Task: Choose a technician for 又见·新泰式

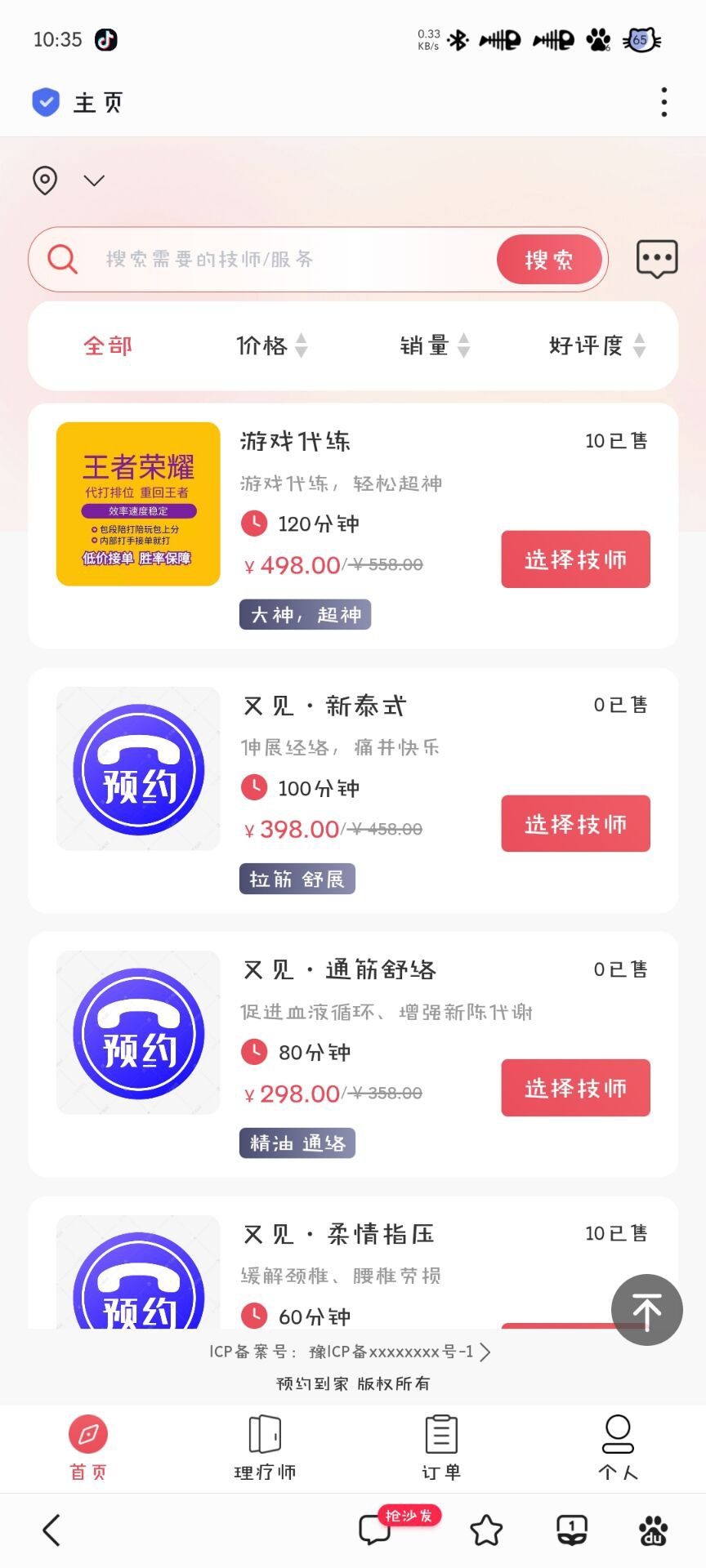Action: 575,823
